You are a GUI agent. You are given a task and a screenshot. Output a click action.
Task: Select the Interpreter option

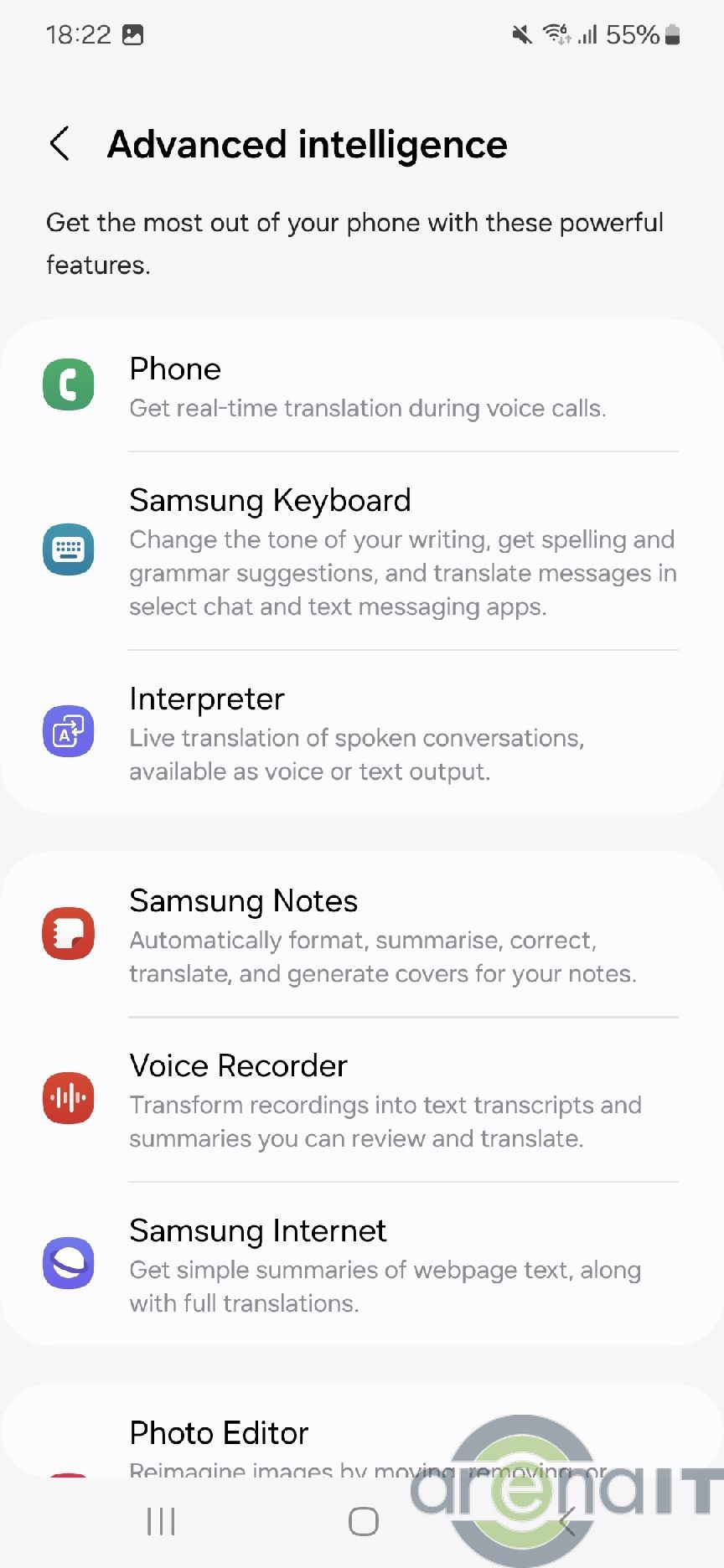click(362, 733)
